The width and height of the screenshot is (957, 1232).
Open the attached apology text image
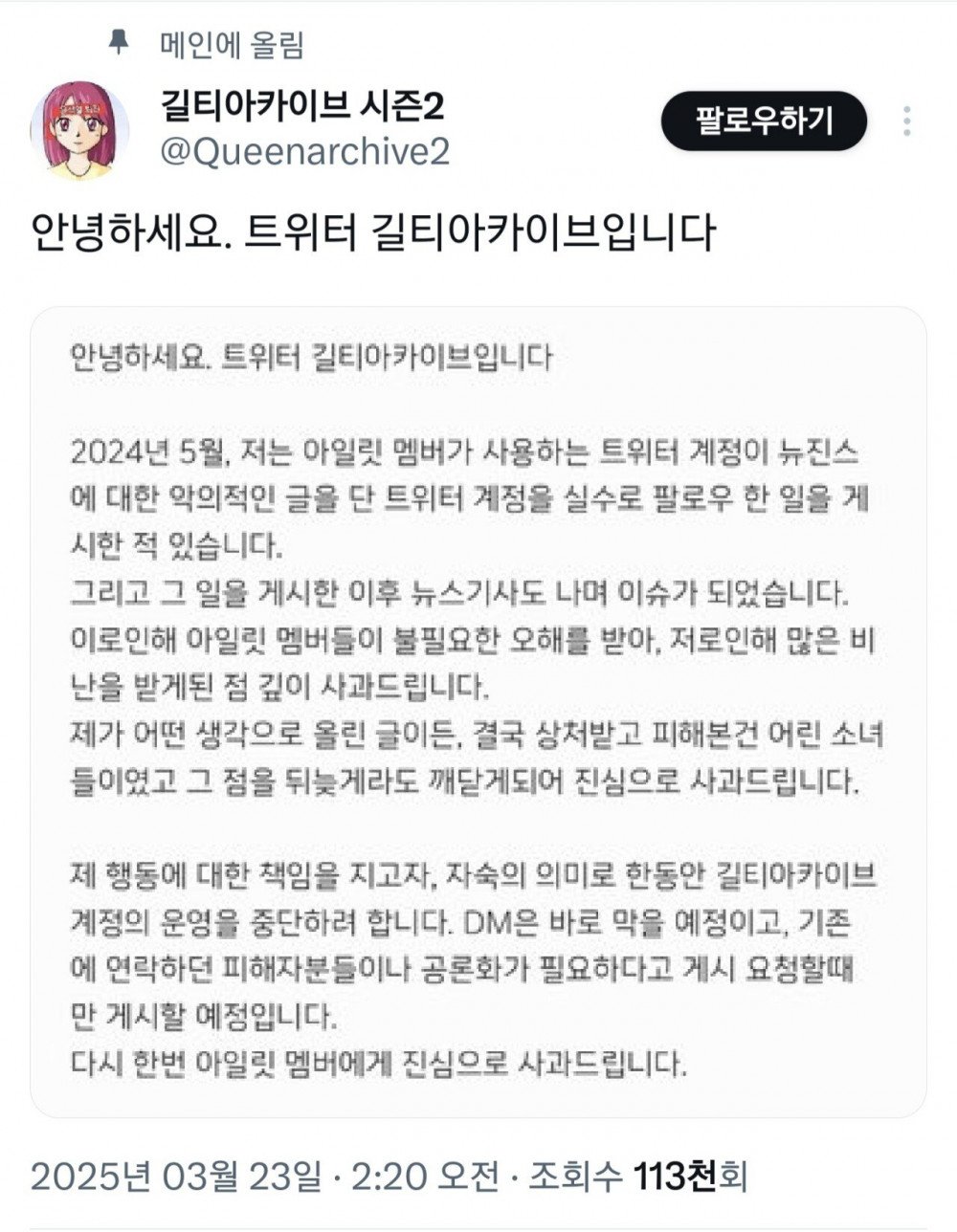coord(478,712)
